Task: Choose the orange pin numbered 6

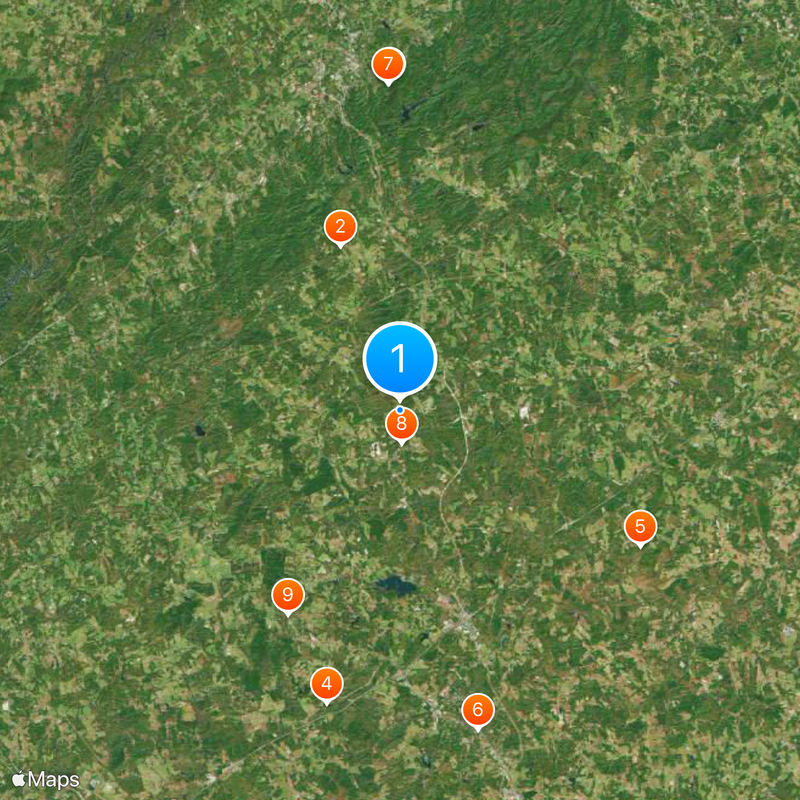Action: (478, 710)
